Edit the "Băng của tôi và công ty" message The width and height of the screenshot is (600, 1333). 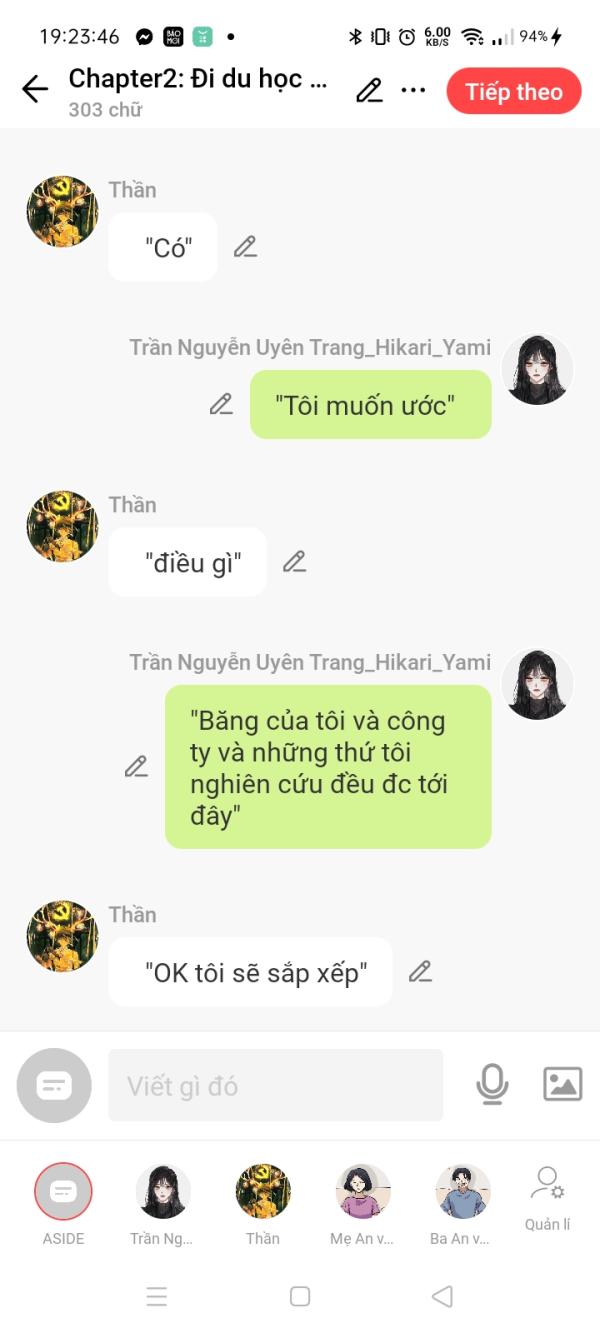(x=136, y=767)
